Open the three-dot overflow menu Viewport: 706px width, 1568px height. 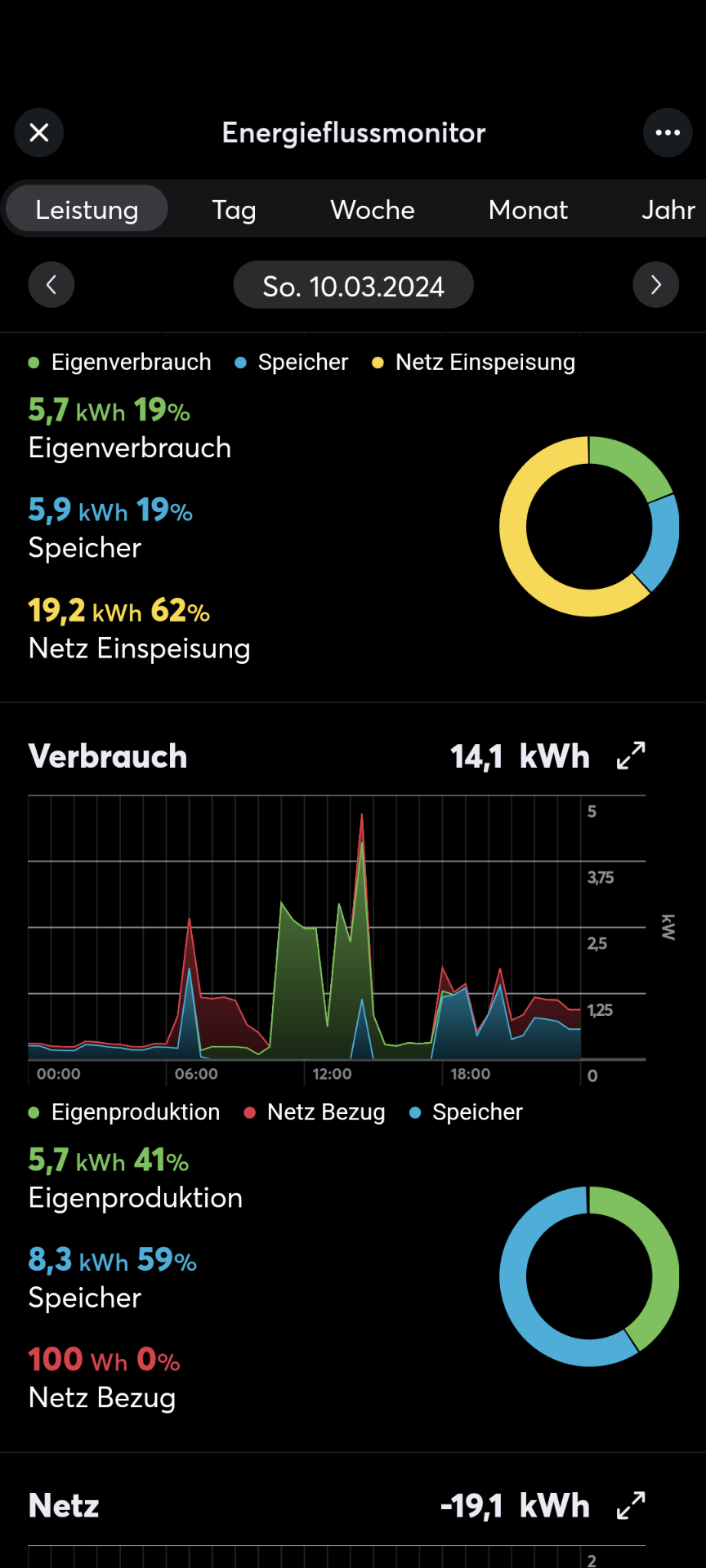click(668, 132)
